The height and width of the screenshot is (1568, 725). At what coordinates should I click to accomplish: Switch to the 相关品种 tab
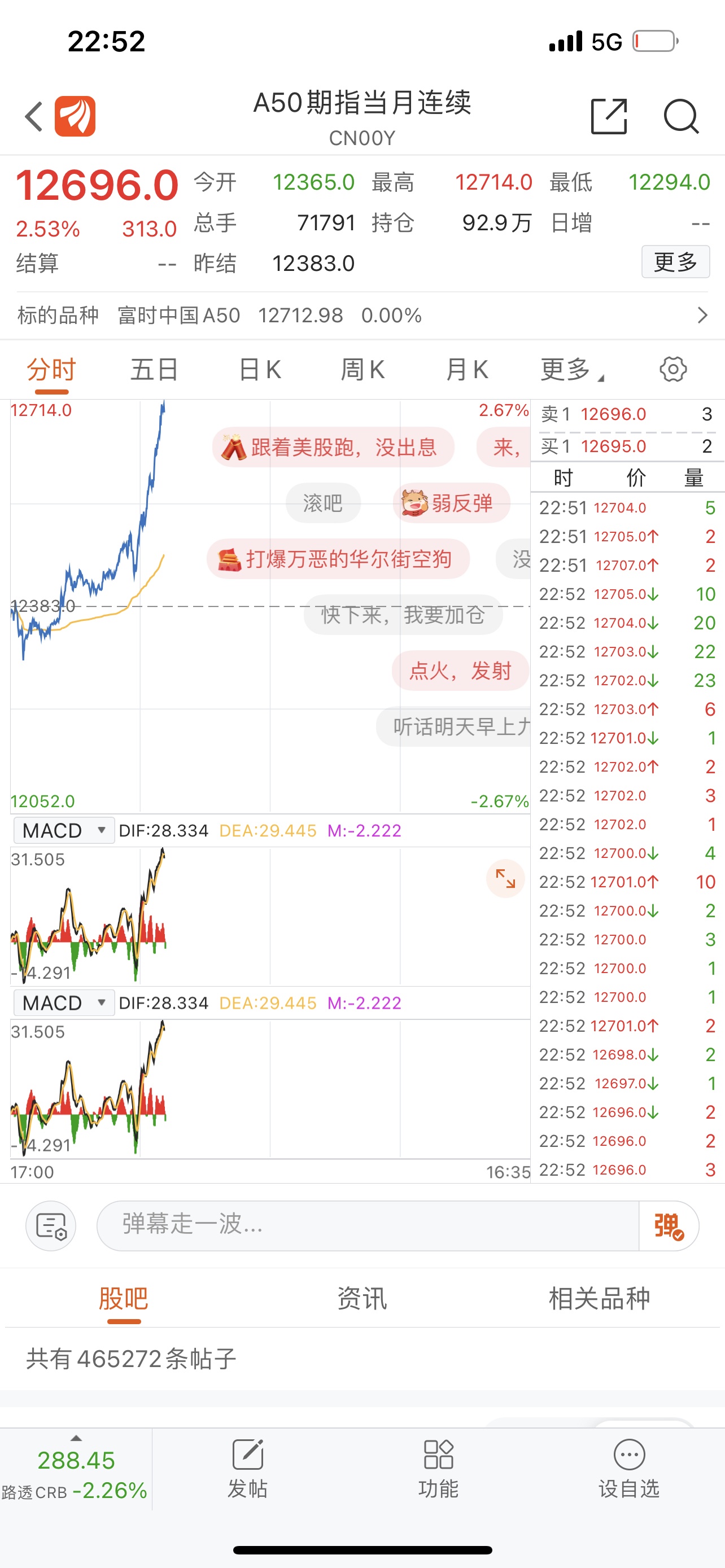599,1298
